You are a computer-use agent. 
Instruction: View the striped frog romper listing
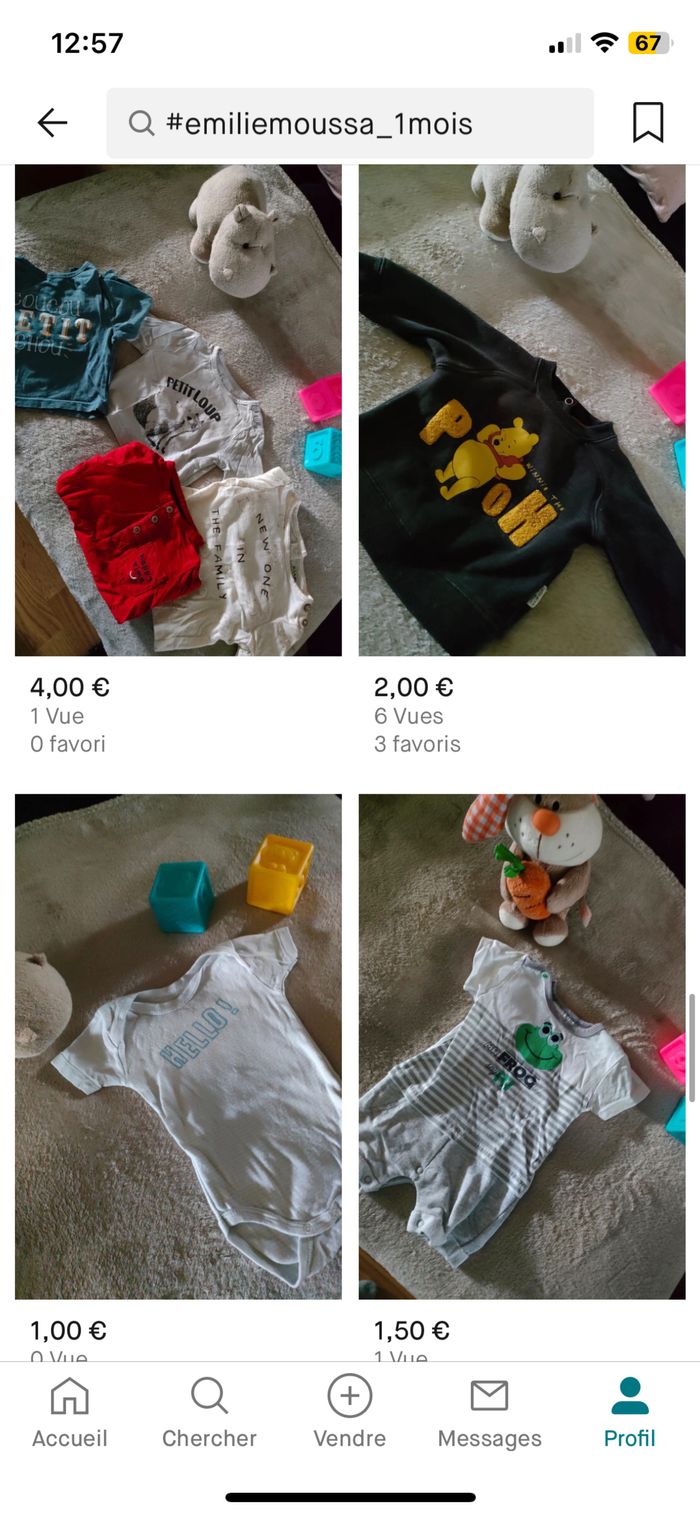[522, 1045]
